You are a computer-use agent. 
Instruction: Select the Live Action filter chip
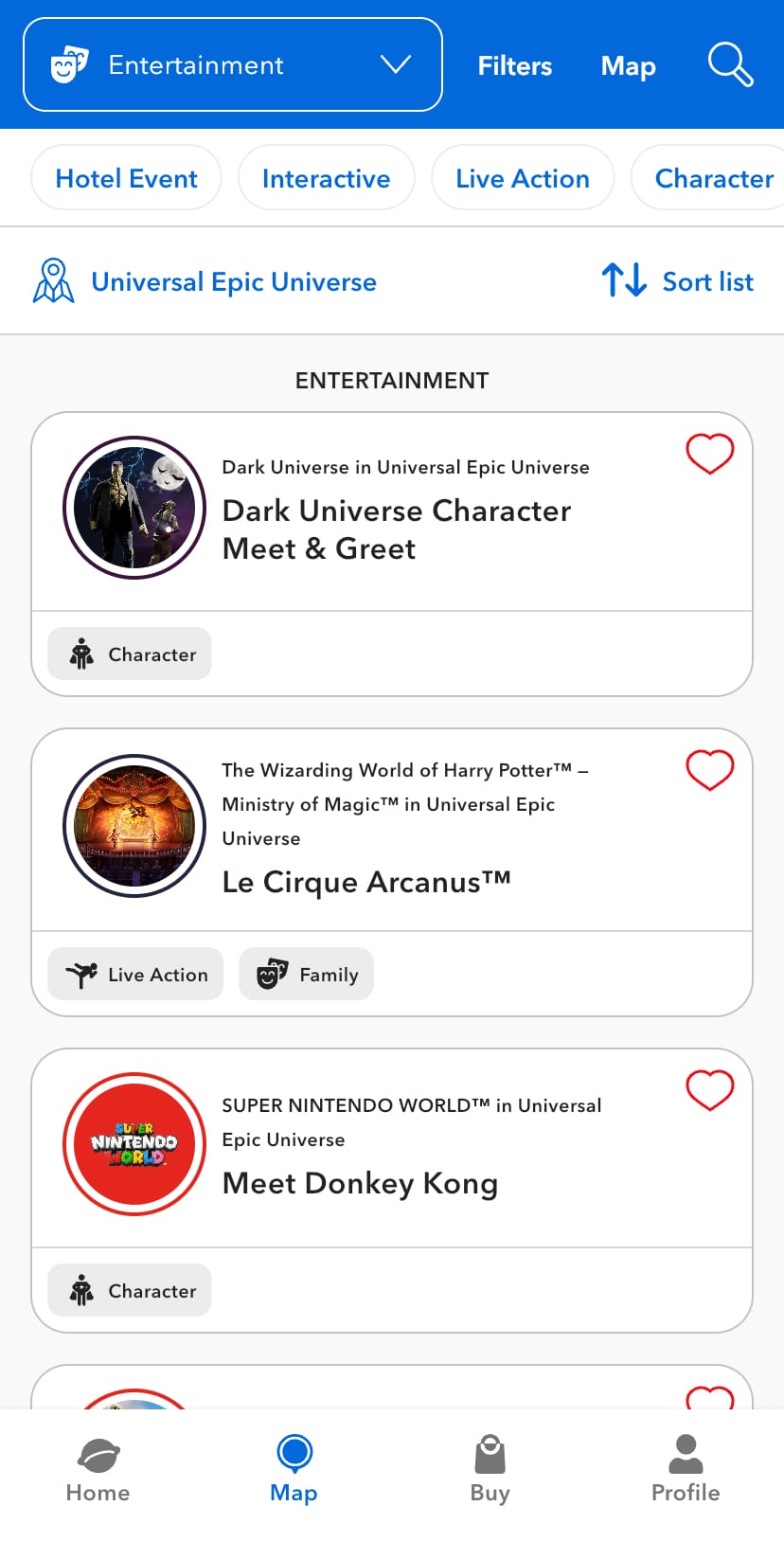[522, 178]
